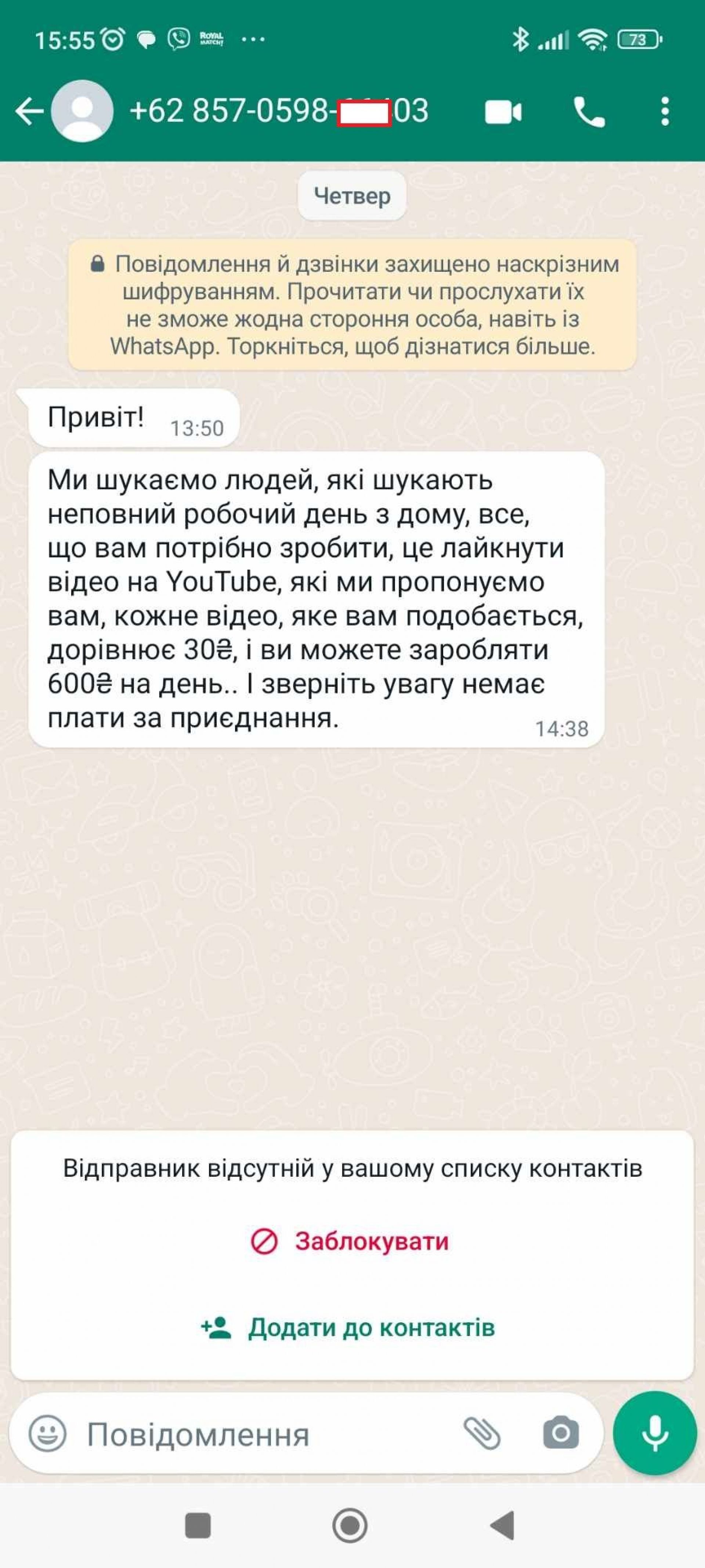Open recent apps via the square button
Image resolution: width=705 pixels, height=1568 pixels.
click(x=198, y=1526)
